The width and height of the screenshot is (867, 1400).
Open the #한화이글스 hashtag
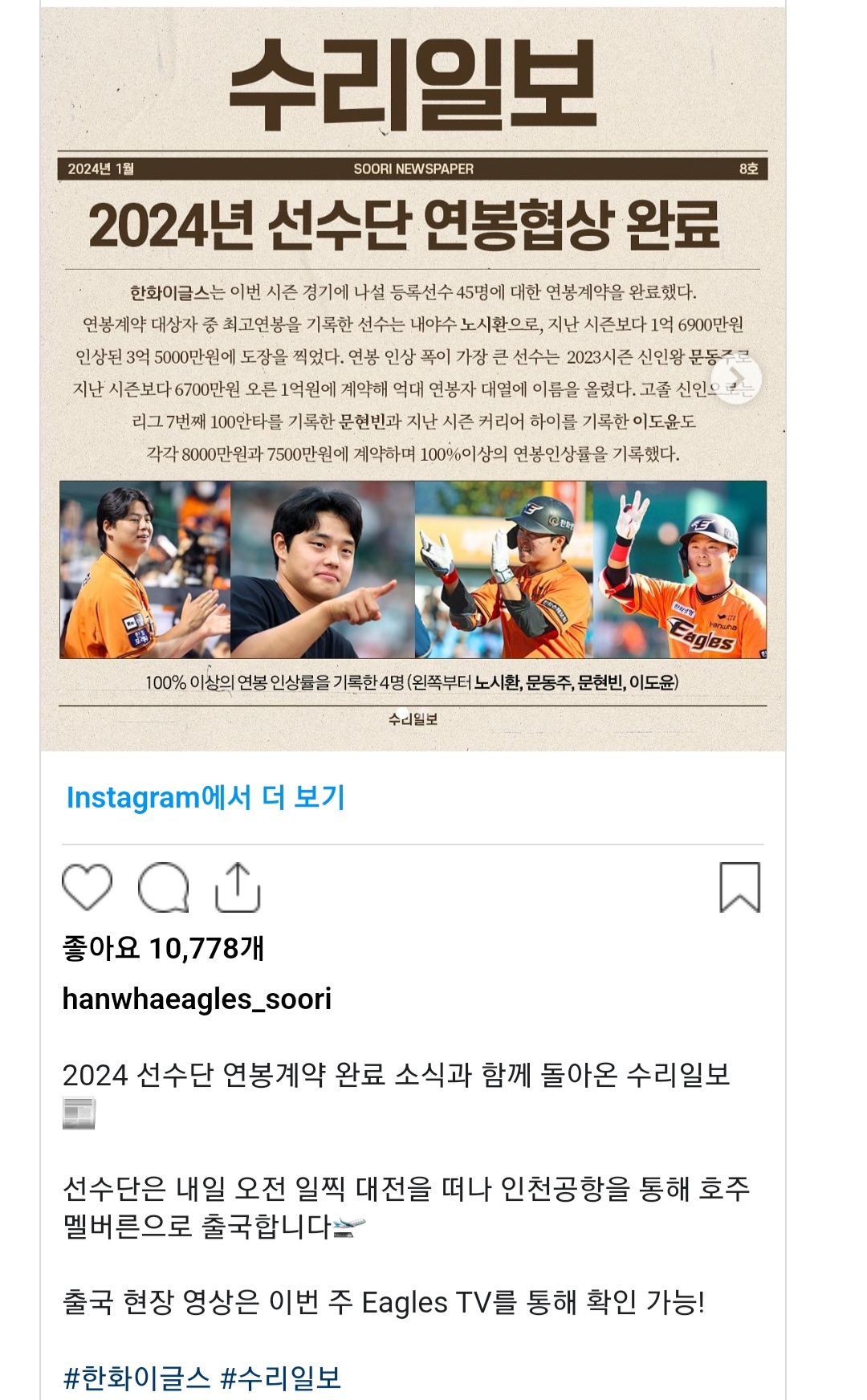(x=136, y=1378)
